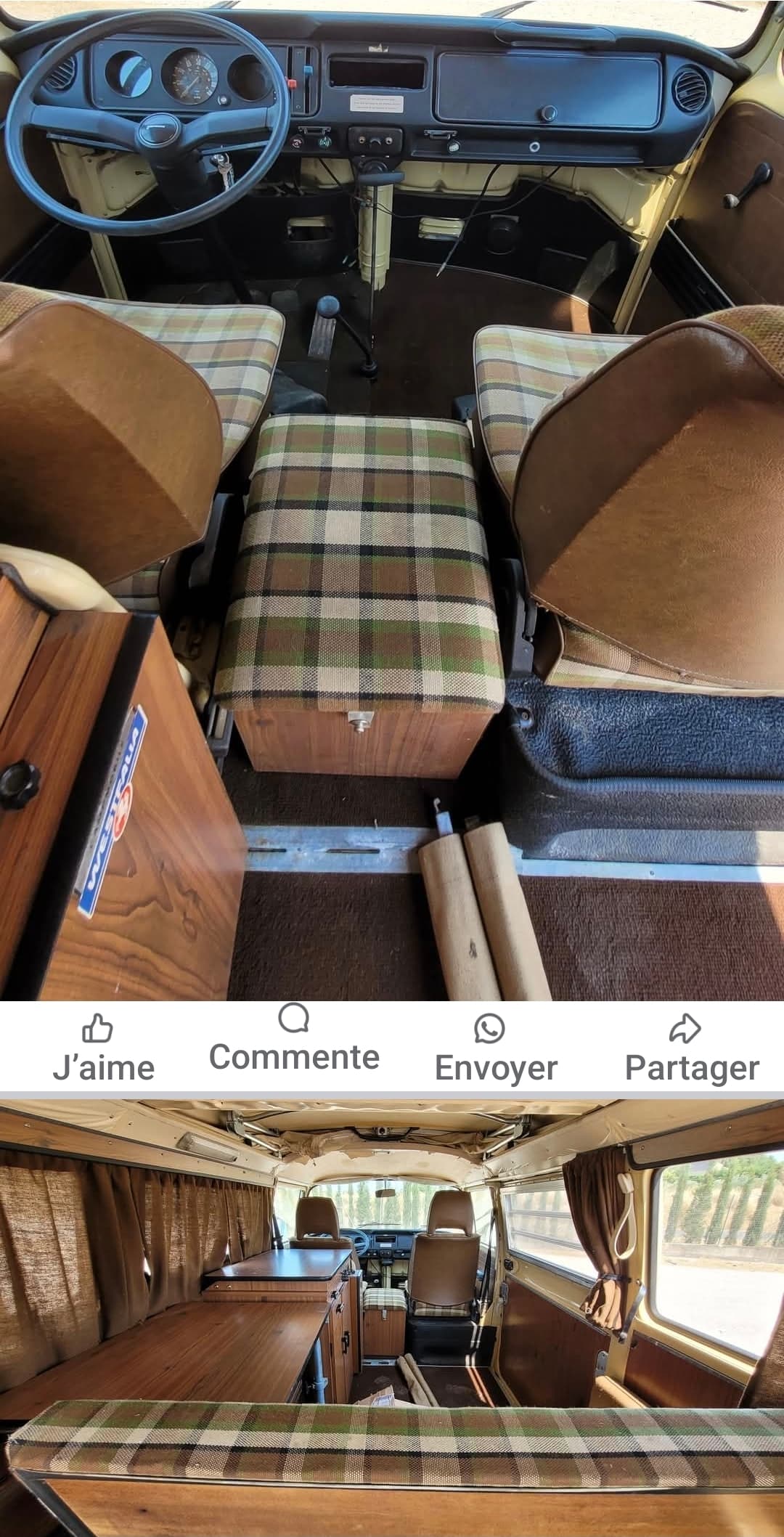Open the van cockpit photo above J'aime
The image size is (784, 1537).
[392, 501]
